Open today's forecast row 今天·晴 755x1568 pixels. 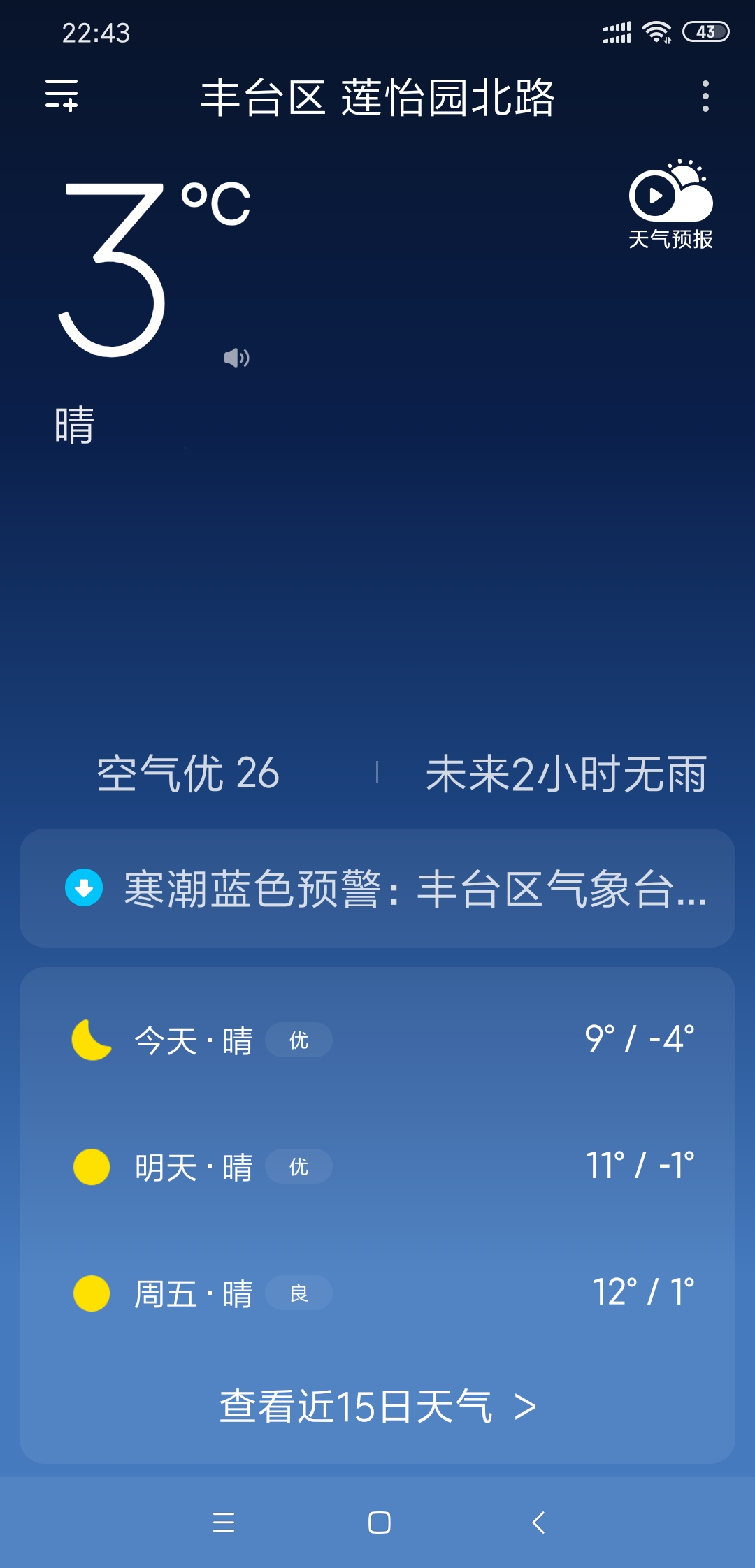[x=377, y=1040]
